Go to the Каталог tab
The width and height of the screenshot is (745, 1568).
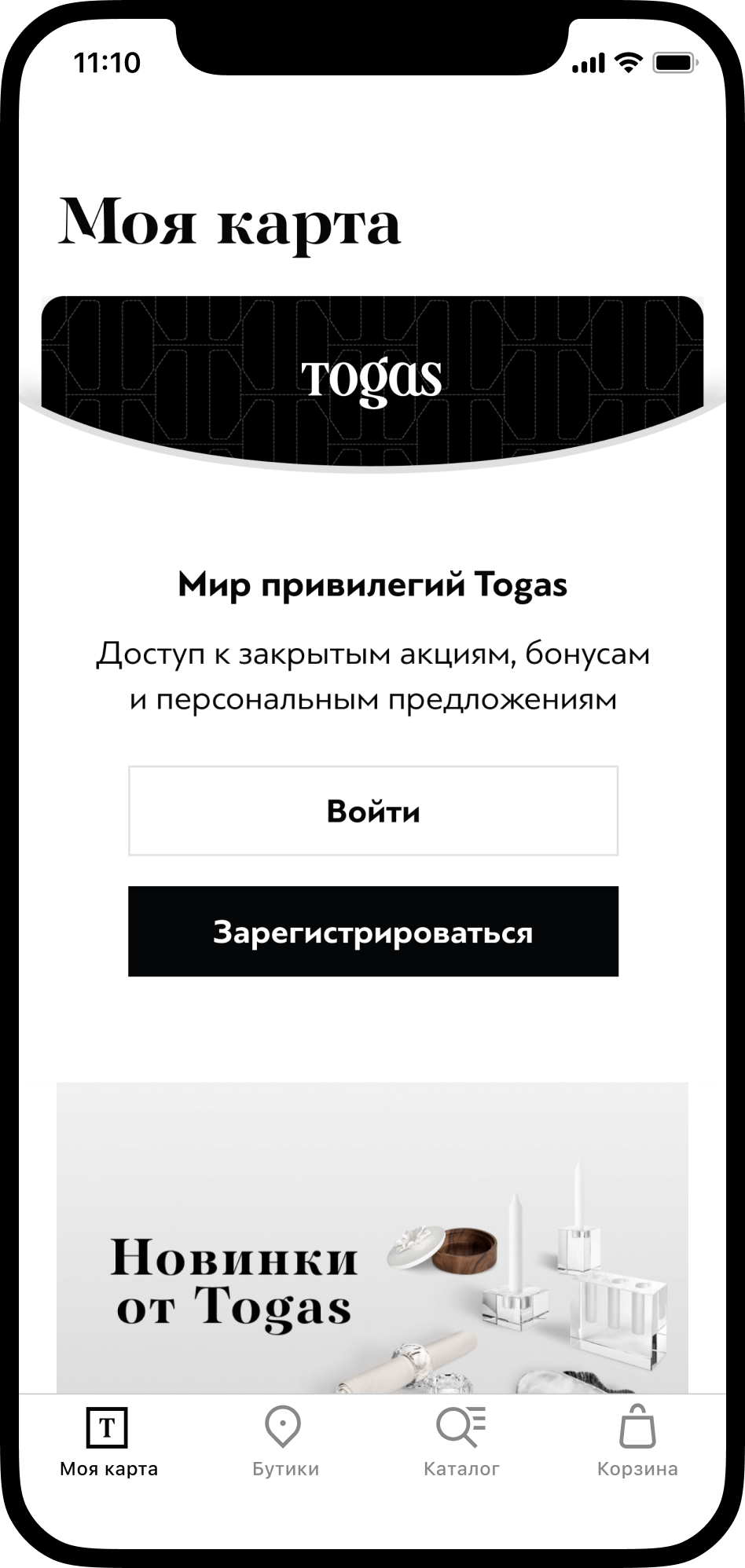point(461,1443)
